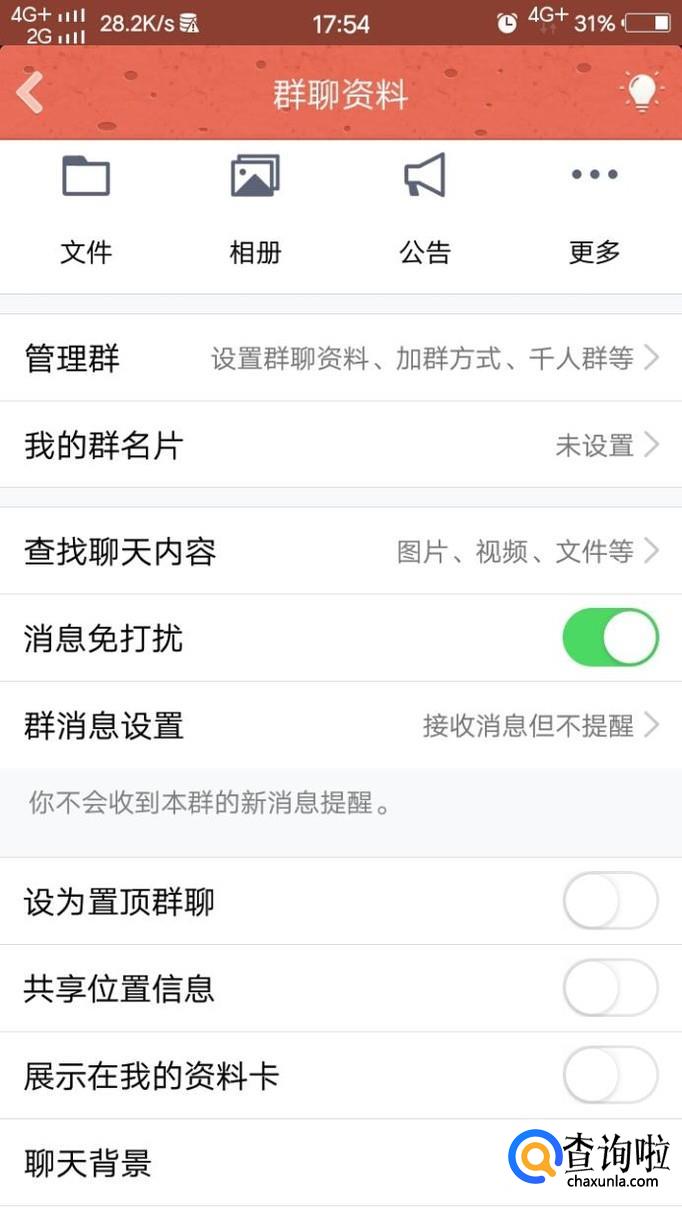Image resolution: width=682 pixels, height=1212 pixels.
Task: Open 查找聊天内容
Action: (x=340, y=551)
